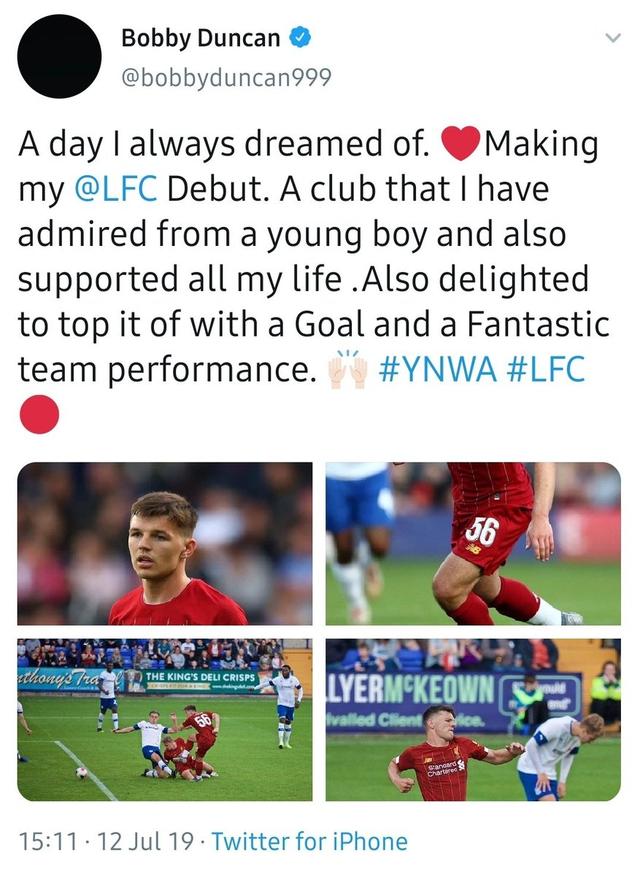Open Bobby Duncan's profile picture
This screenshot has width=640, height=875.
(x=59, y=56)
